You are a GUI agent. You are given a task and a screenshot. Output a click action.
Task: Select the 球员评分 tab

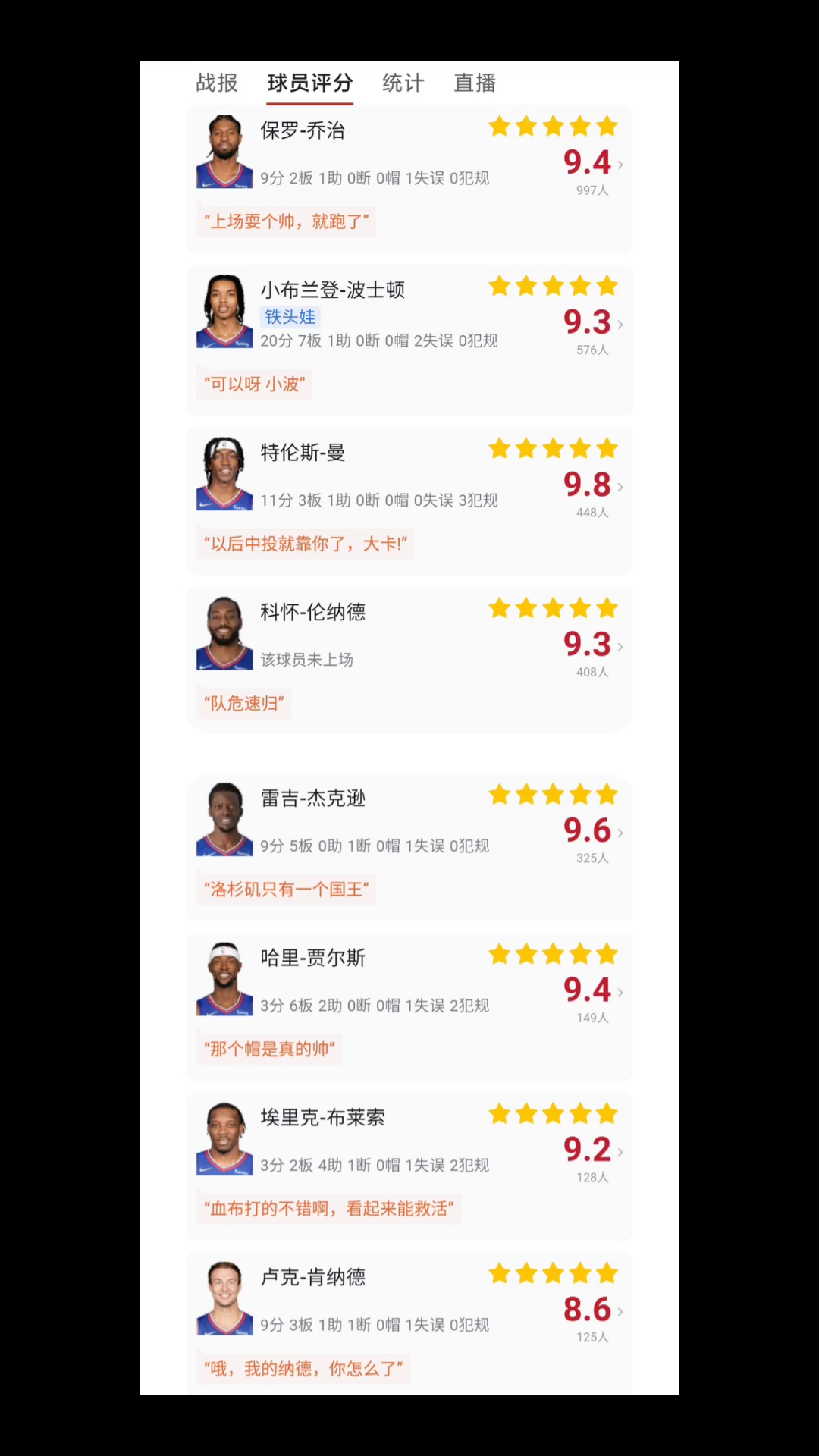[x=310, y=83]
